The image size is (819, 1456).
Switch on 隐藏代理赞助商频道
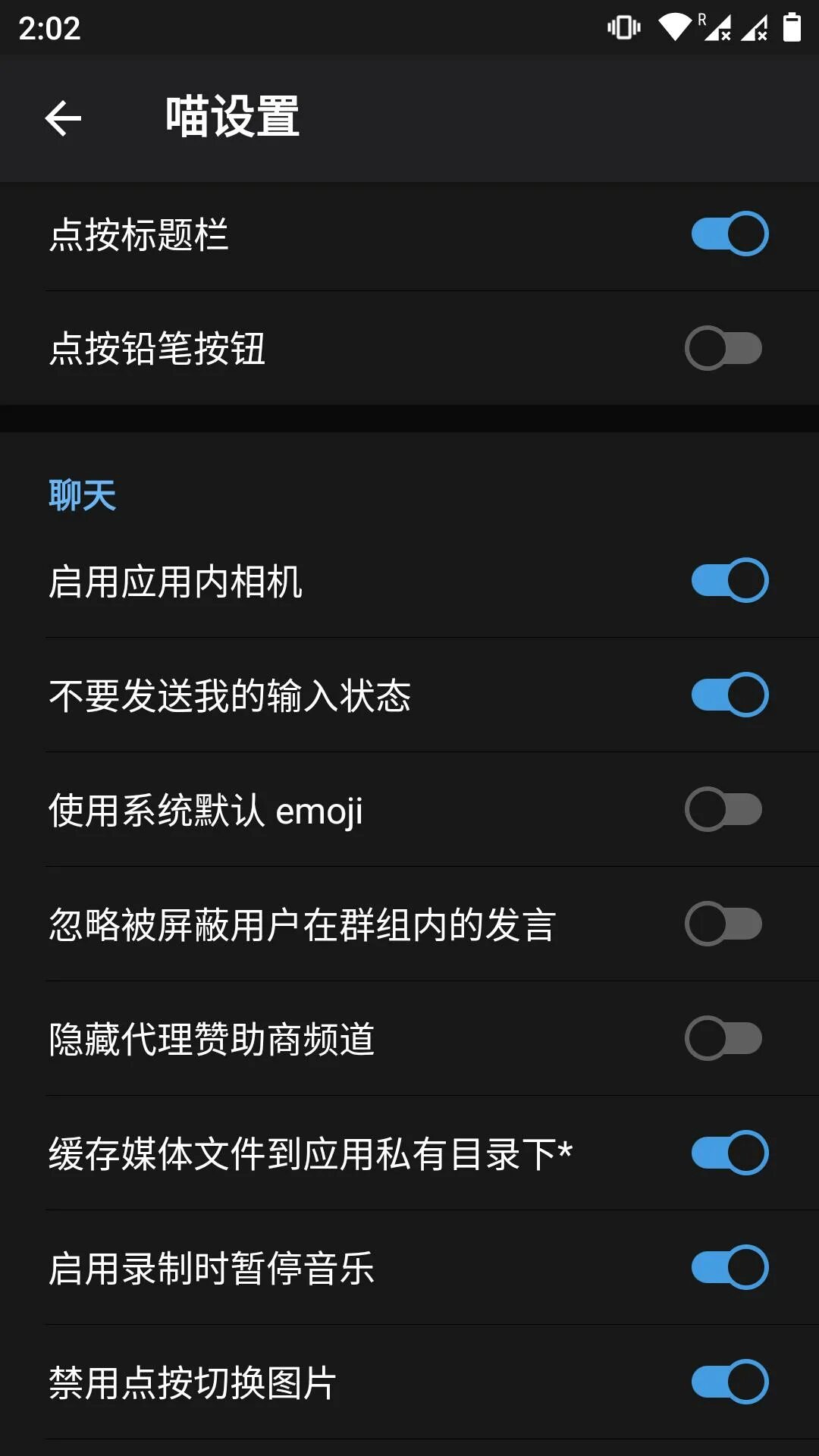click(724, 1038)
